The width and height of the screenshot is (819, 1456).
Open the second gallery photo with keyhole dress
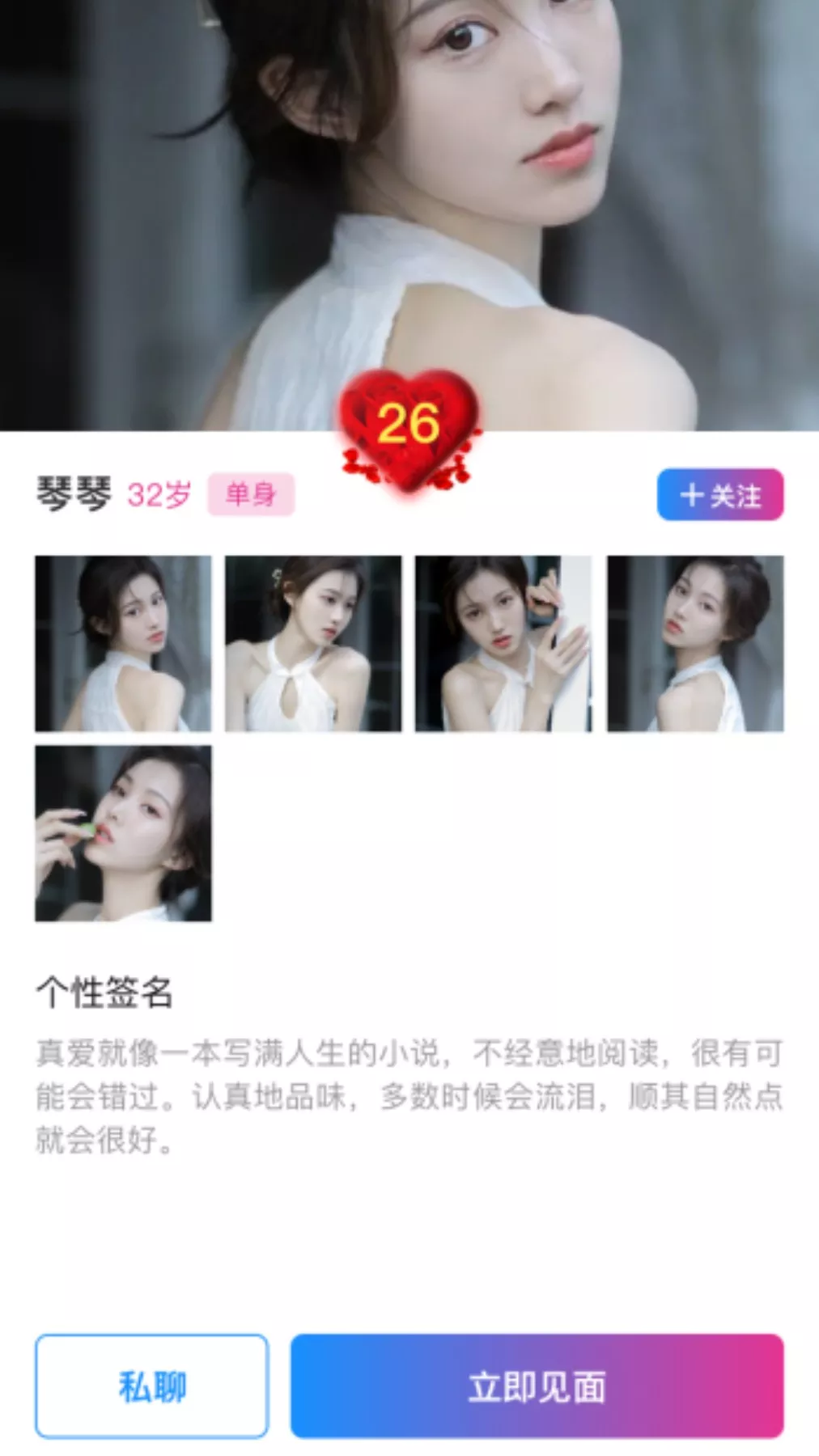[x=313, y=643]
